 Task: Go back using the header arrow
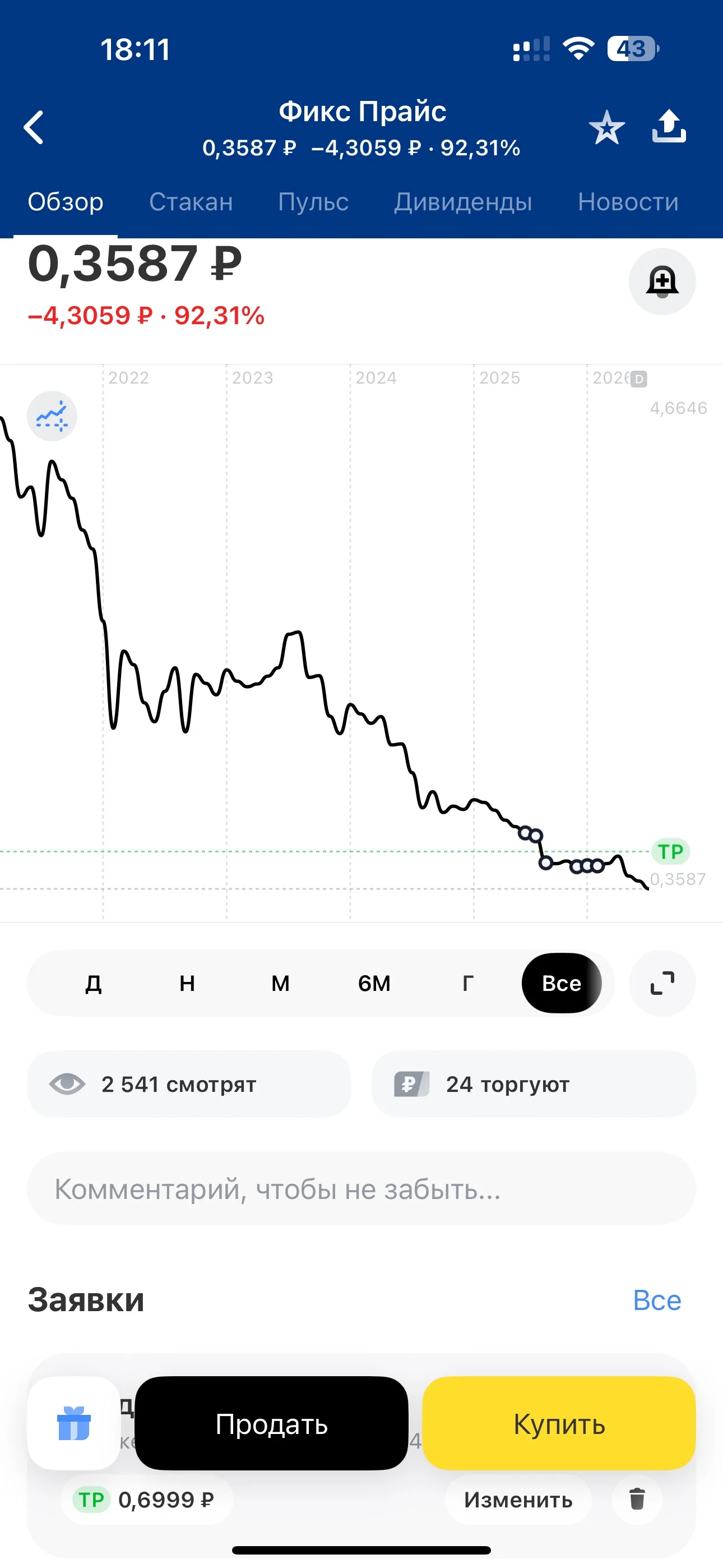[34, 127]
